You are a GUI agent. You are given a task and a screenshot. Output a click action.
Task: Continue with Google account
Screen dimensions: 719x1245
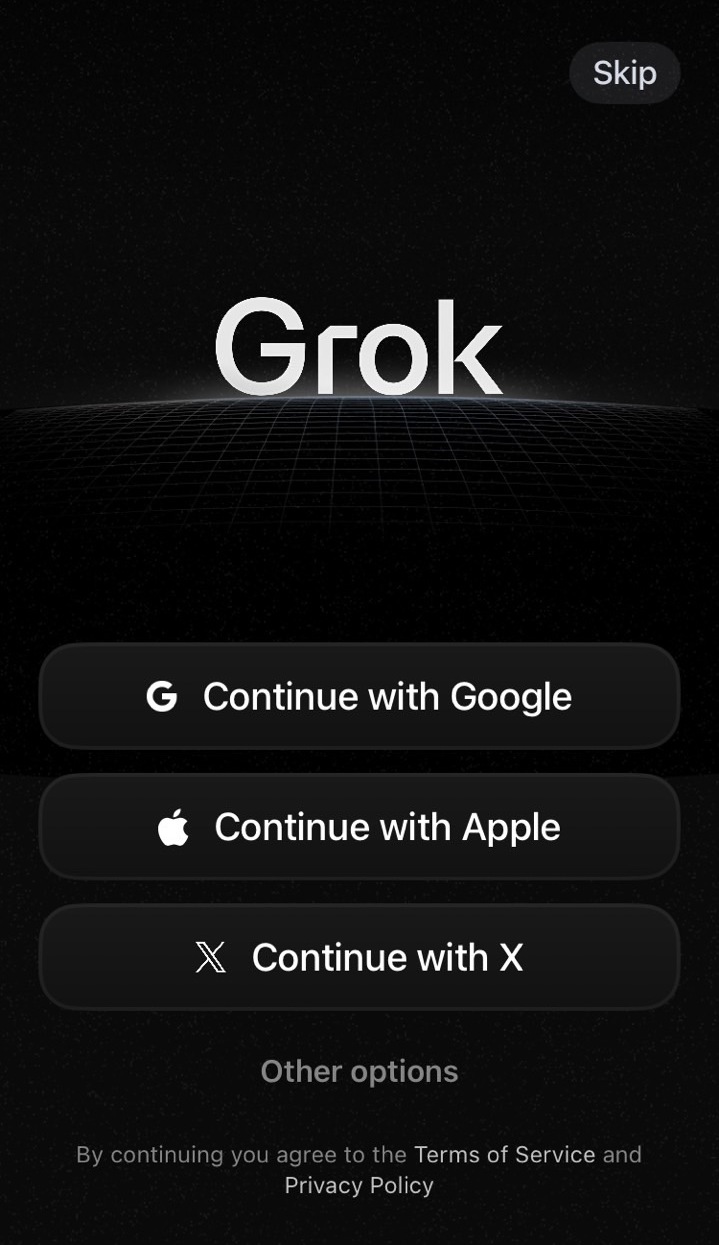pos(359,696)
